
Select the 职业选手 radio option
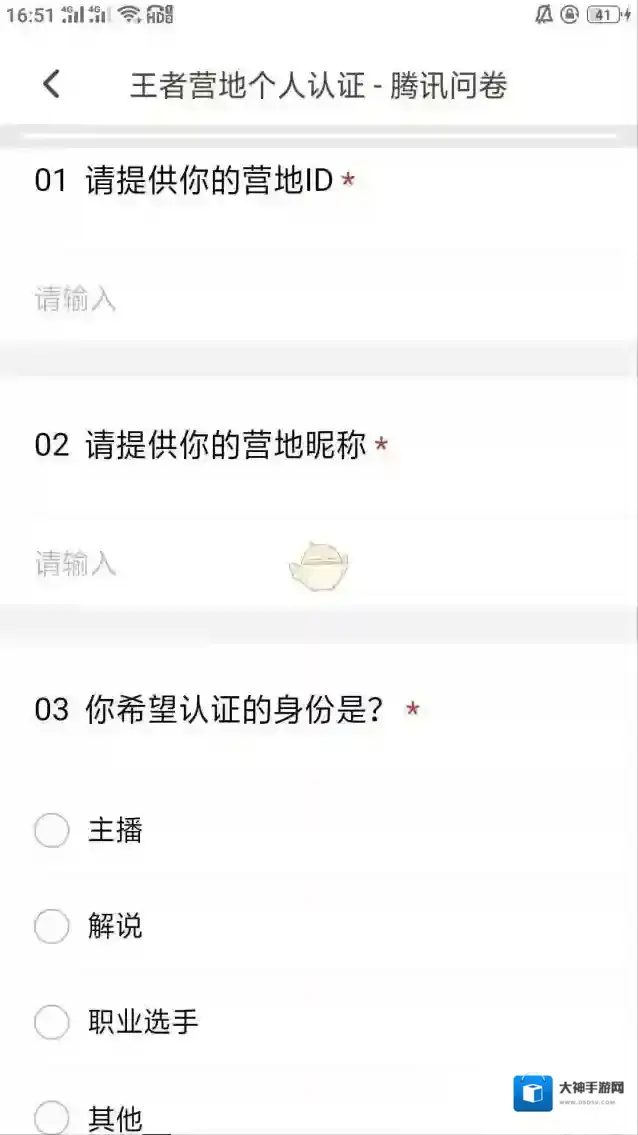point(52,1022)
